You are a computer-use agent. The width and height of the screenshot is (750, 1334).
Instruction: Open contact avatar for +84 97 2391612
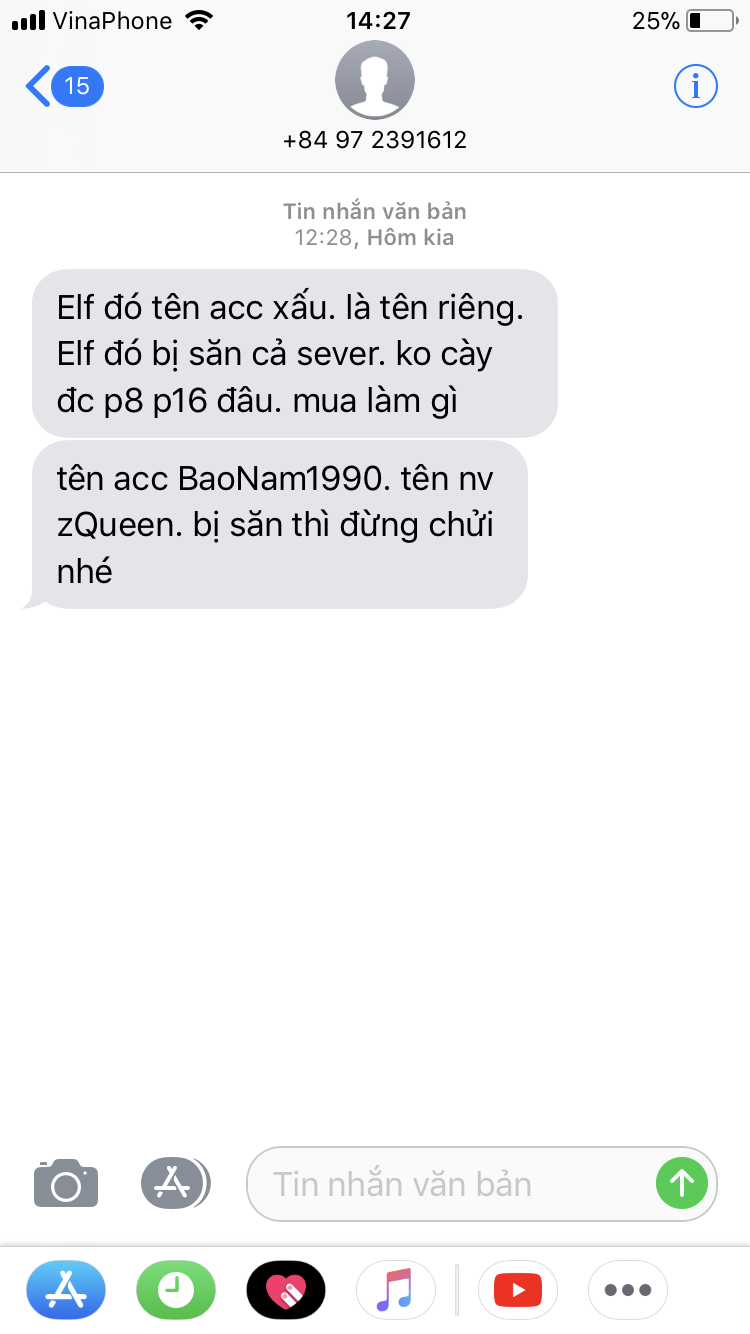pos(374,80)
